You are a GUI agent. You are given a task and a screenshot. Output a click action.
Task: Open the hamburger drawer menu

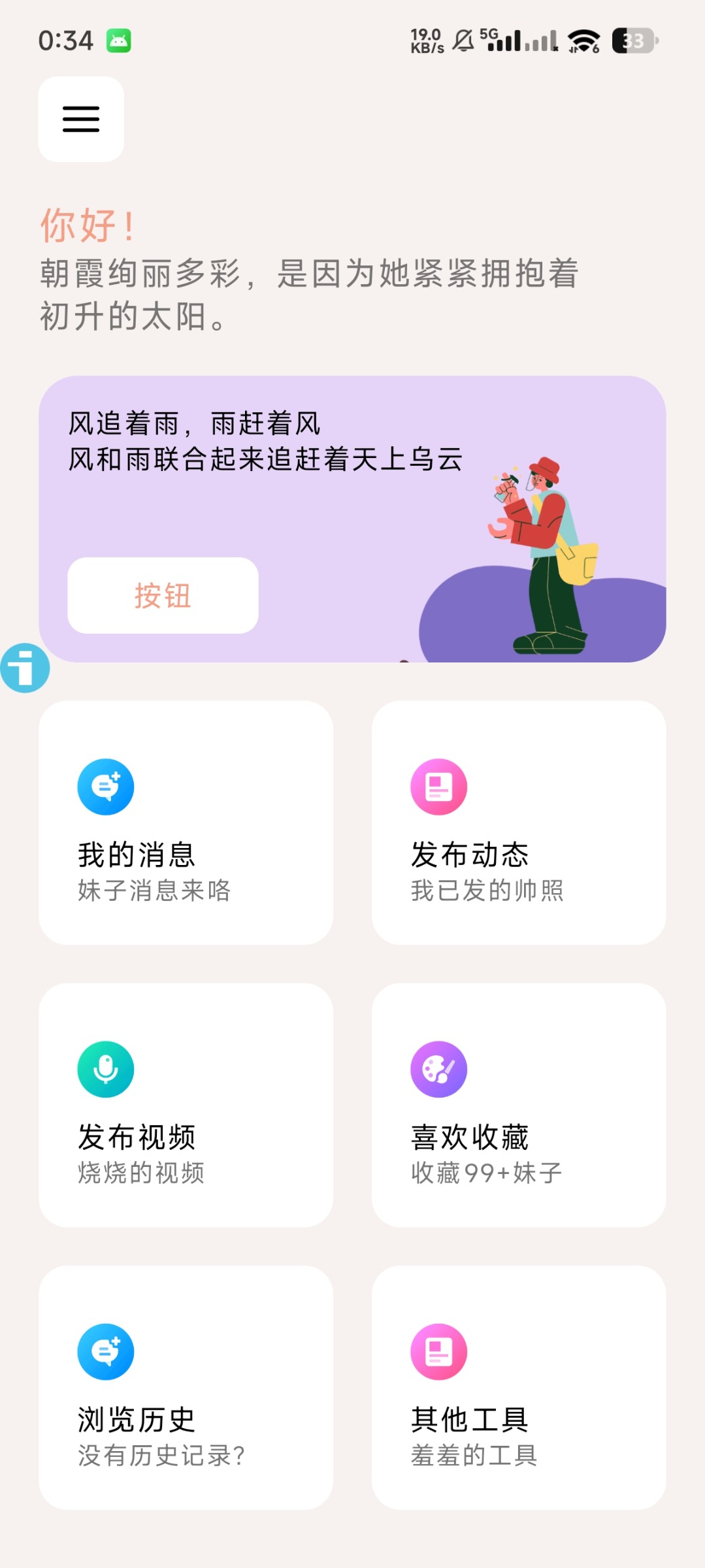tap(81, 119)
